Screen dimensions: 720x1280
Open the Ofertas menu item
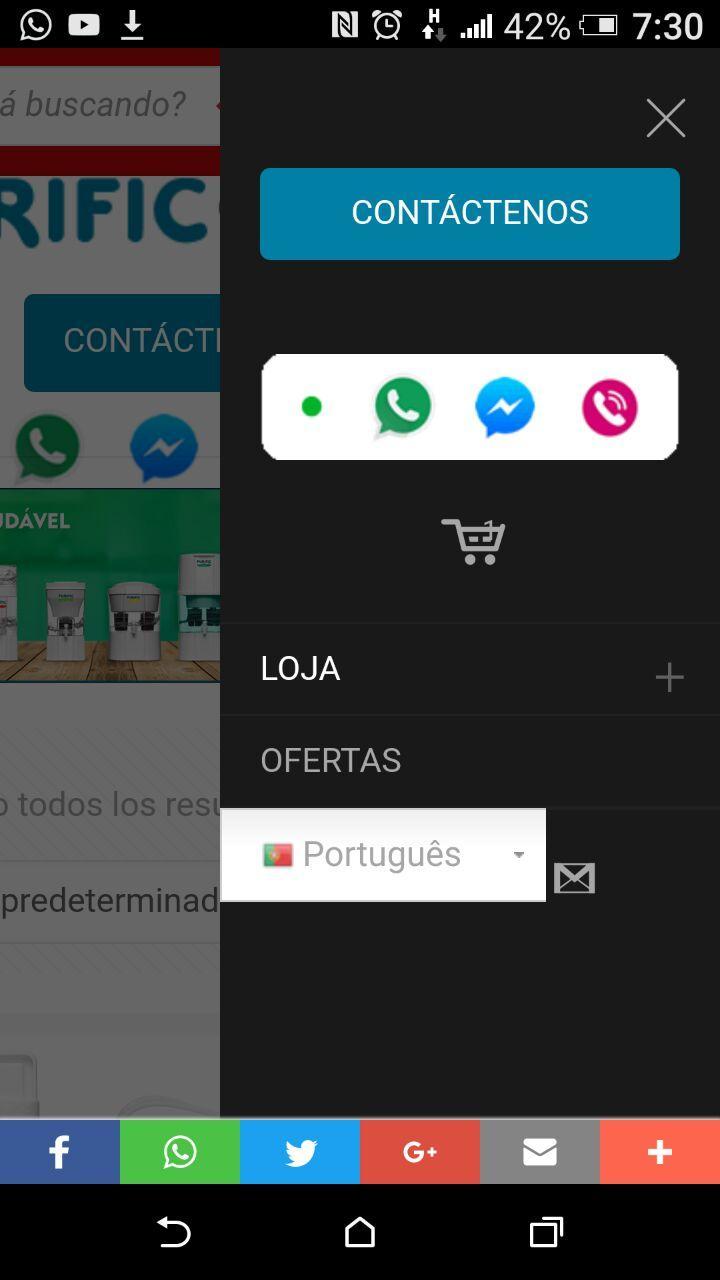(x=331, y=761)
